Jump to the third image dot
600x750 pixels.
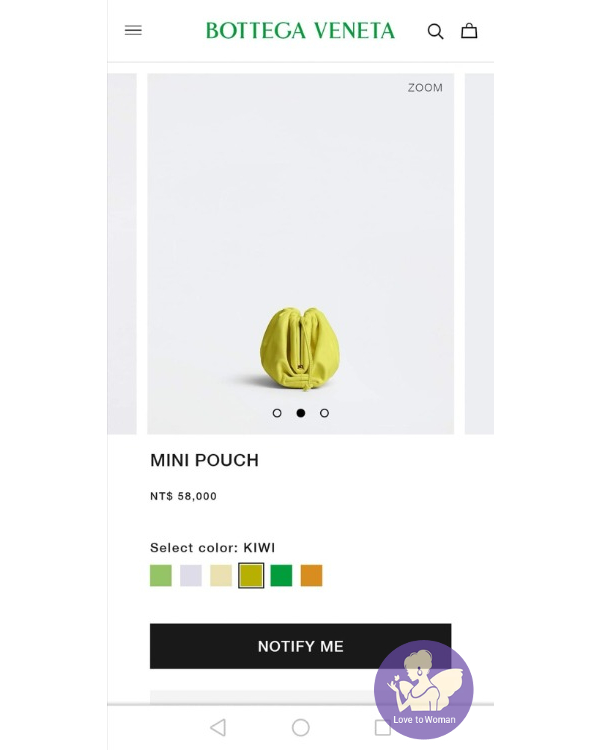point(324,413)
